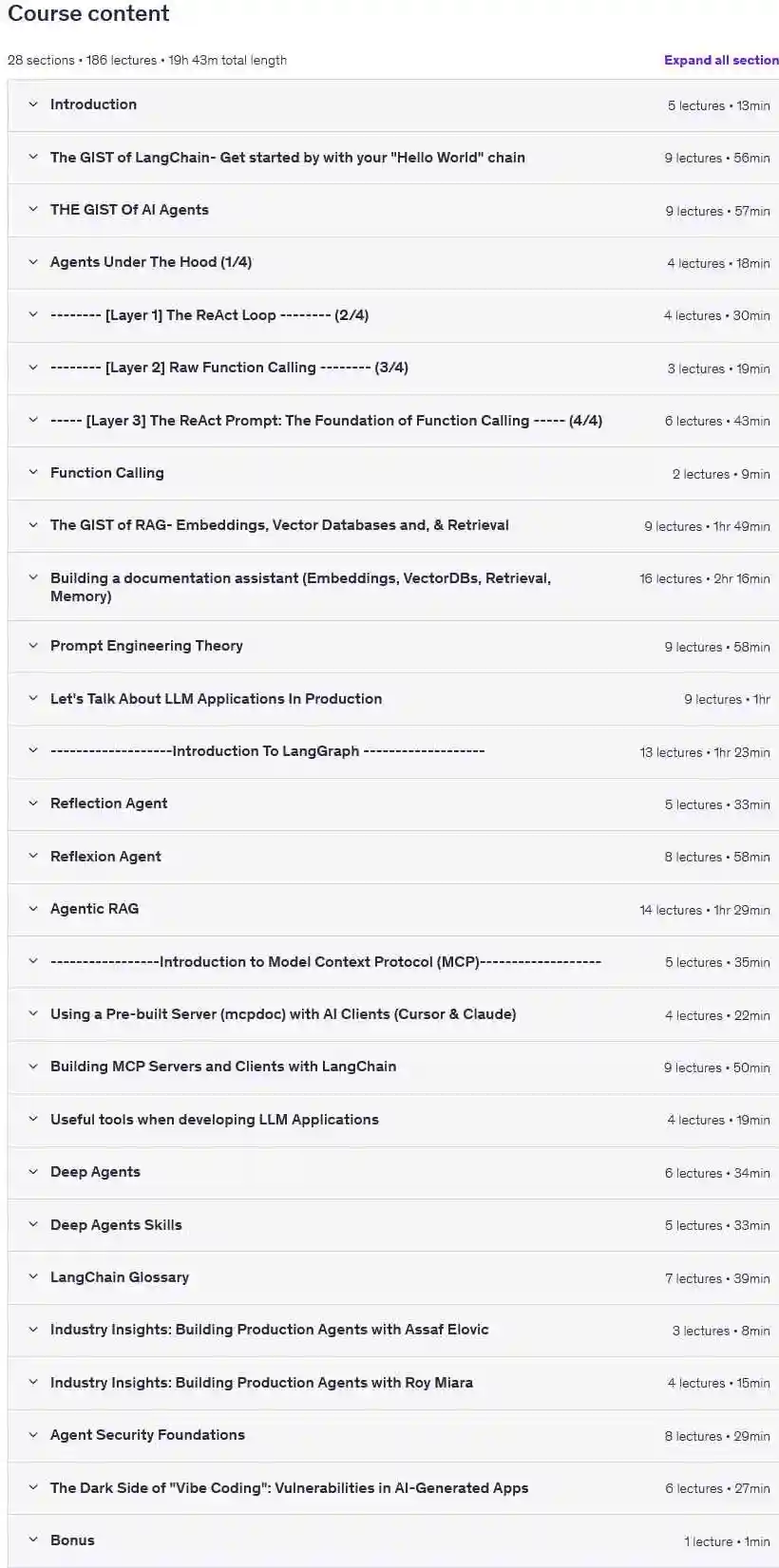This screenshot has height=1568, width=779.
Task: Expand the Deep Agents Skills section
Action: click(x=393, y=1225)
